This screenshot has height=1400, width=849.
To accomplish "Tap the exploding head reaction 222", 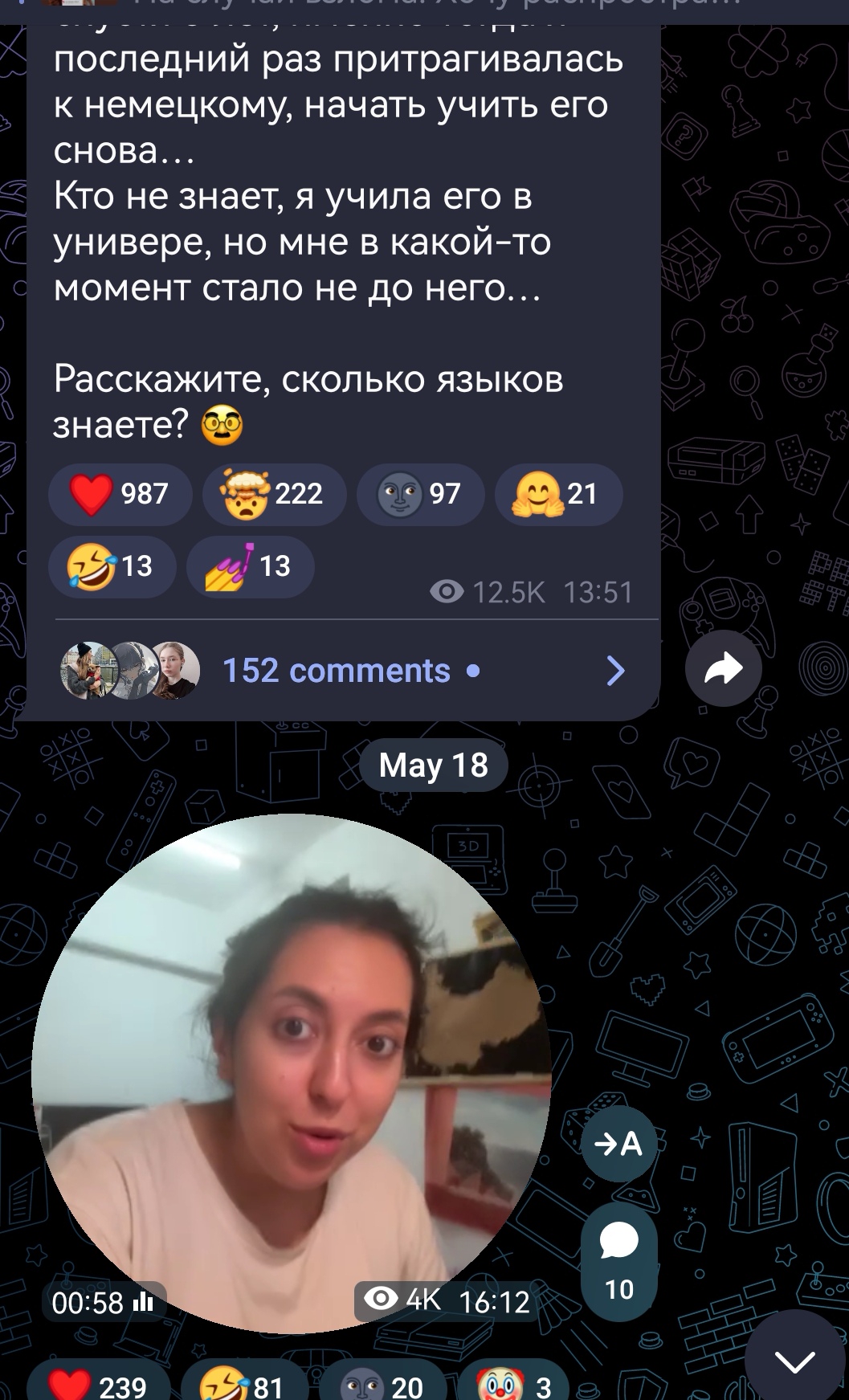I will [275, 494].
